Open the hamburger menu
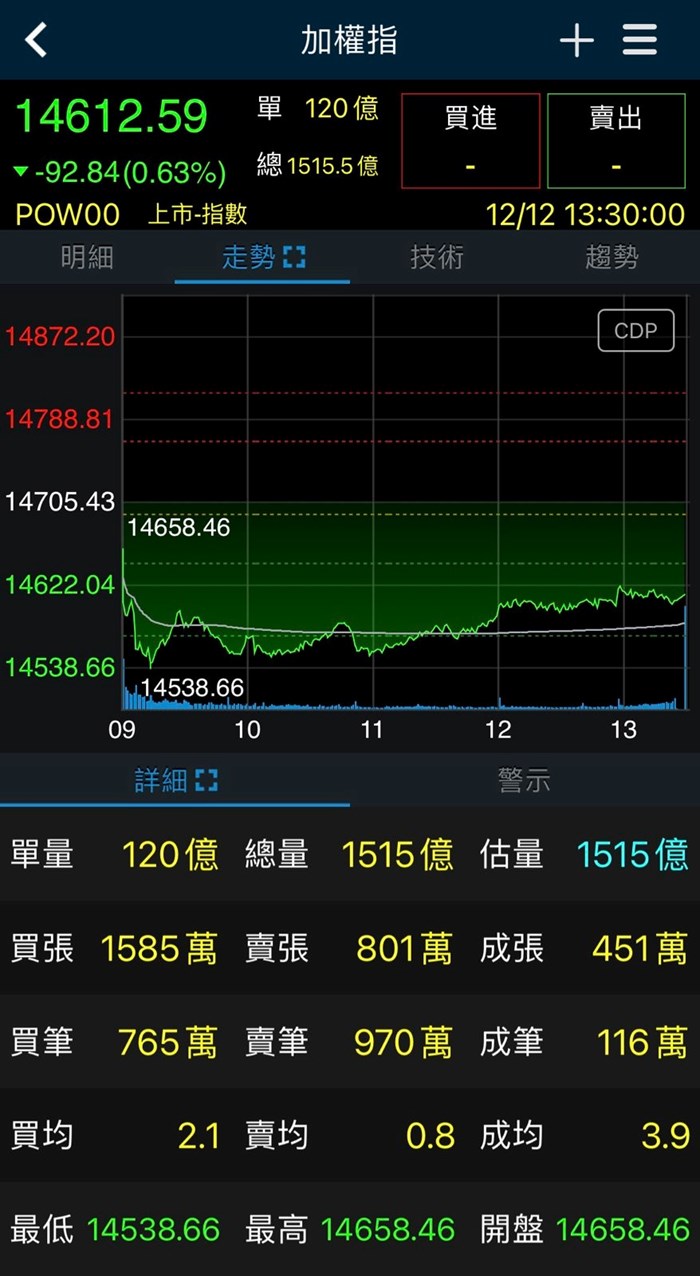 [x=640, y=41]
